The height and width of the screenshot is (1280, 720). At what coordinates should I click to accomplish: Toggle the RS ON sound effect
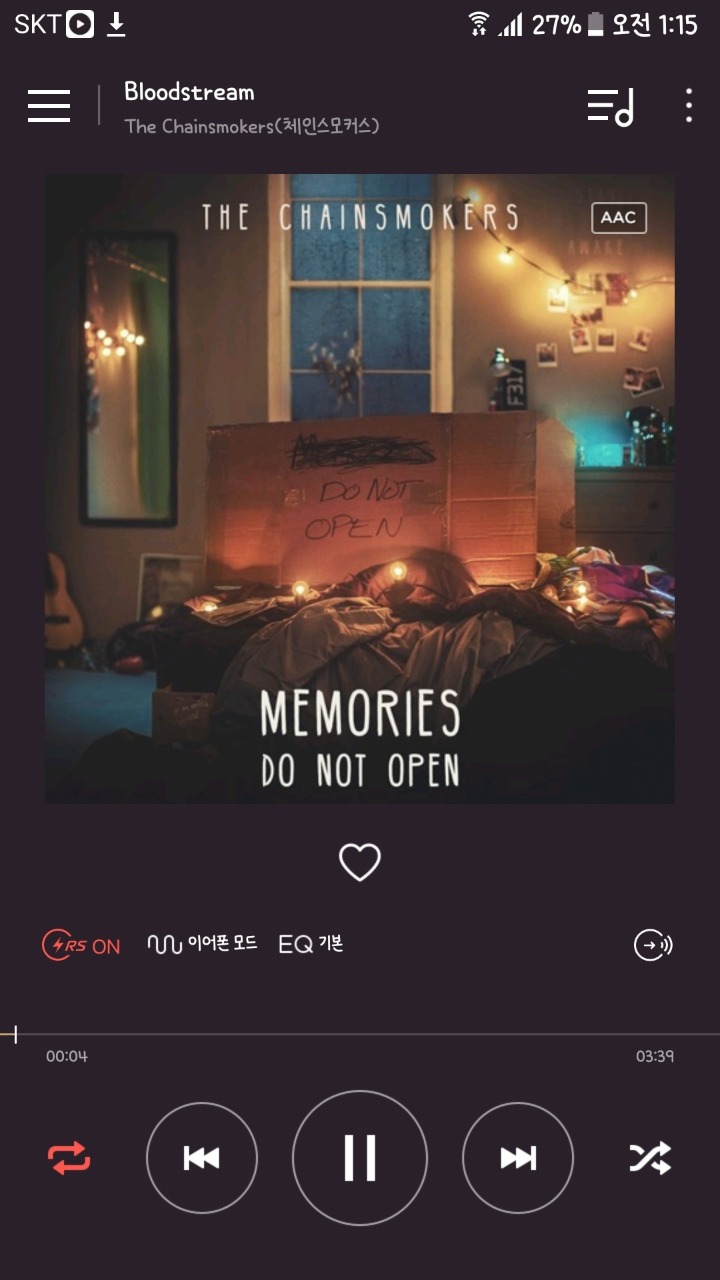pyautogui.click(x=81, y=945)
